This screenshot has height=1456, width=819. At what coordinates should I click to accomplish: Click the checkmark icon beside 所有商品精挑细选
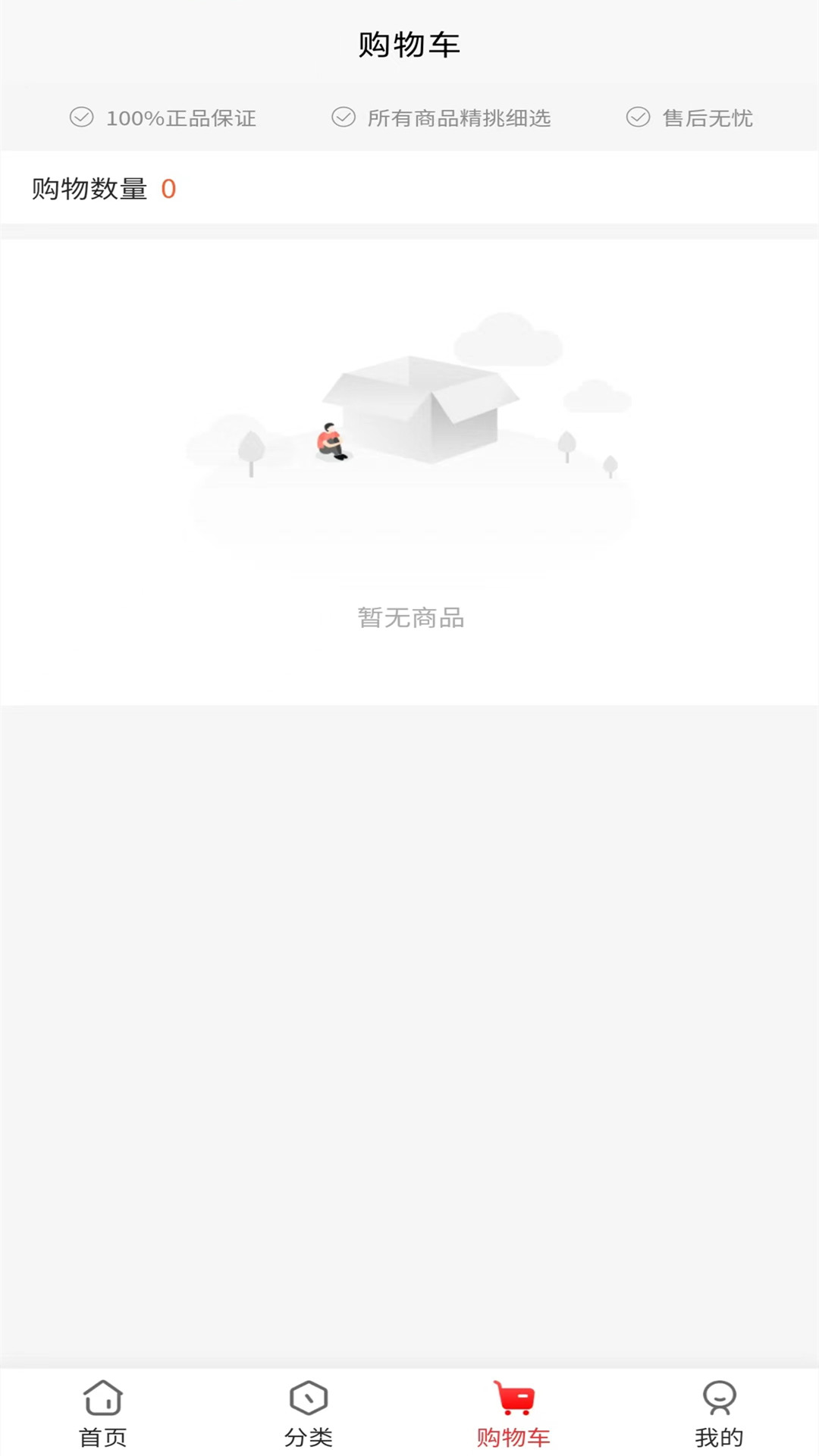point(344,118)
